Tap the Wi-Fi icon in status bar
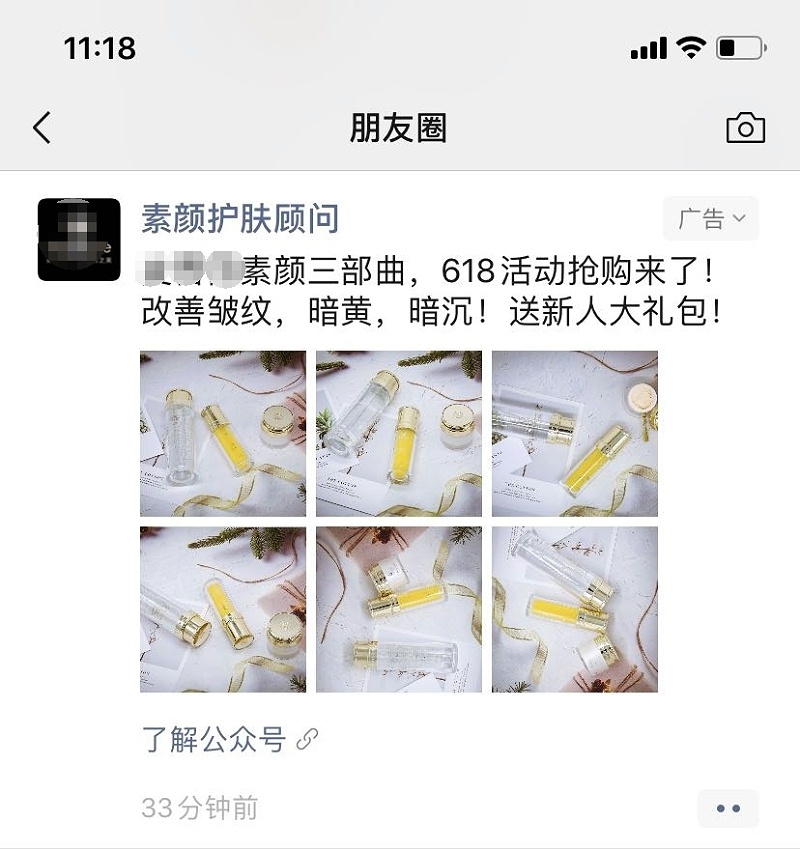Image resolution: width=800 pixels, height=851 pixels. pos(692,46)
